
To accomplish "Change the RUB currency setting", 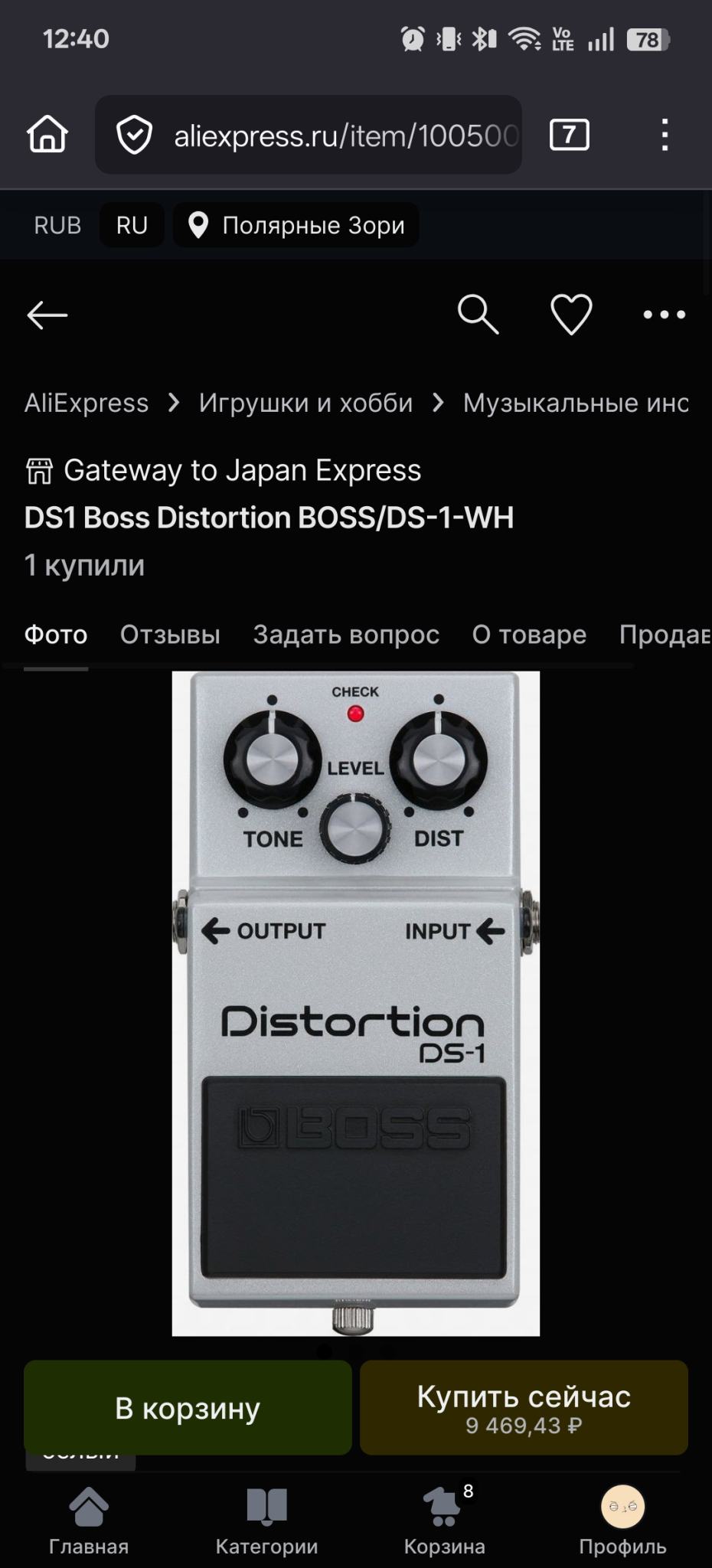I will [x=57, y=225].
